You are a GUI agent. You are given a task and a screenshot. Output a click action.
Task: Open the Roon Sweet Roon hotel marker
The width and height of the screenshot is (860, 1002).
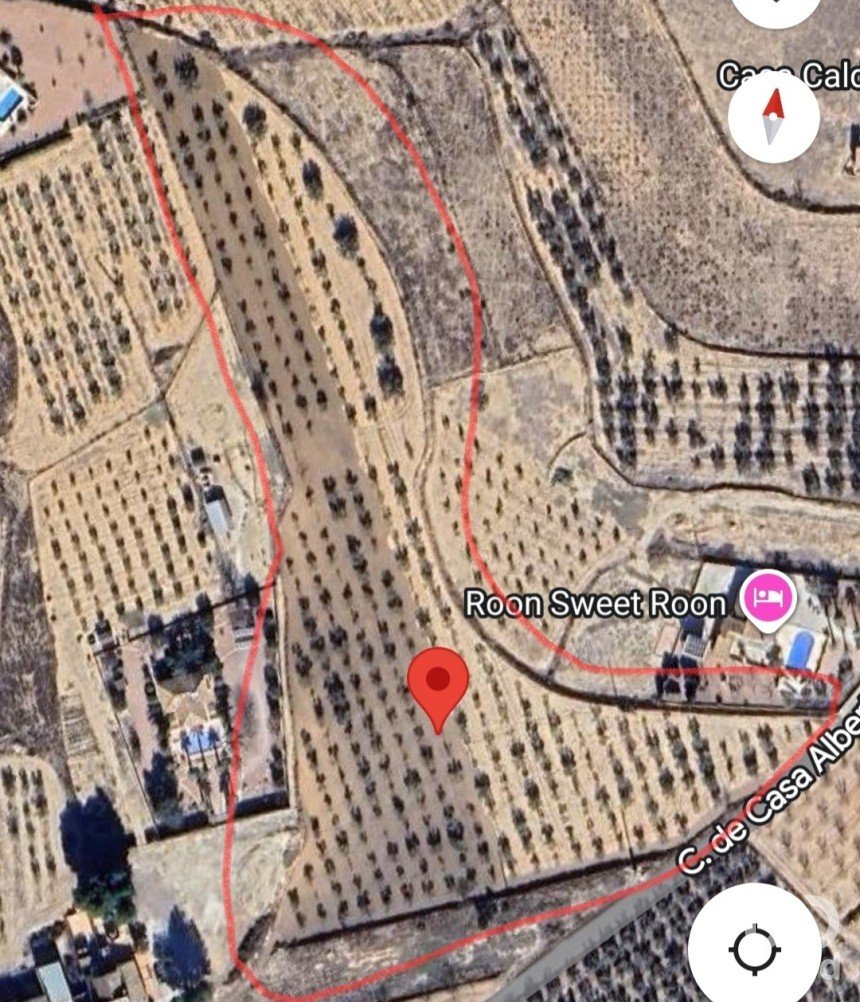767,598
